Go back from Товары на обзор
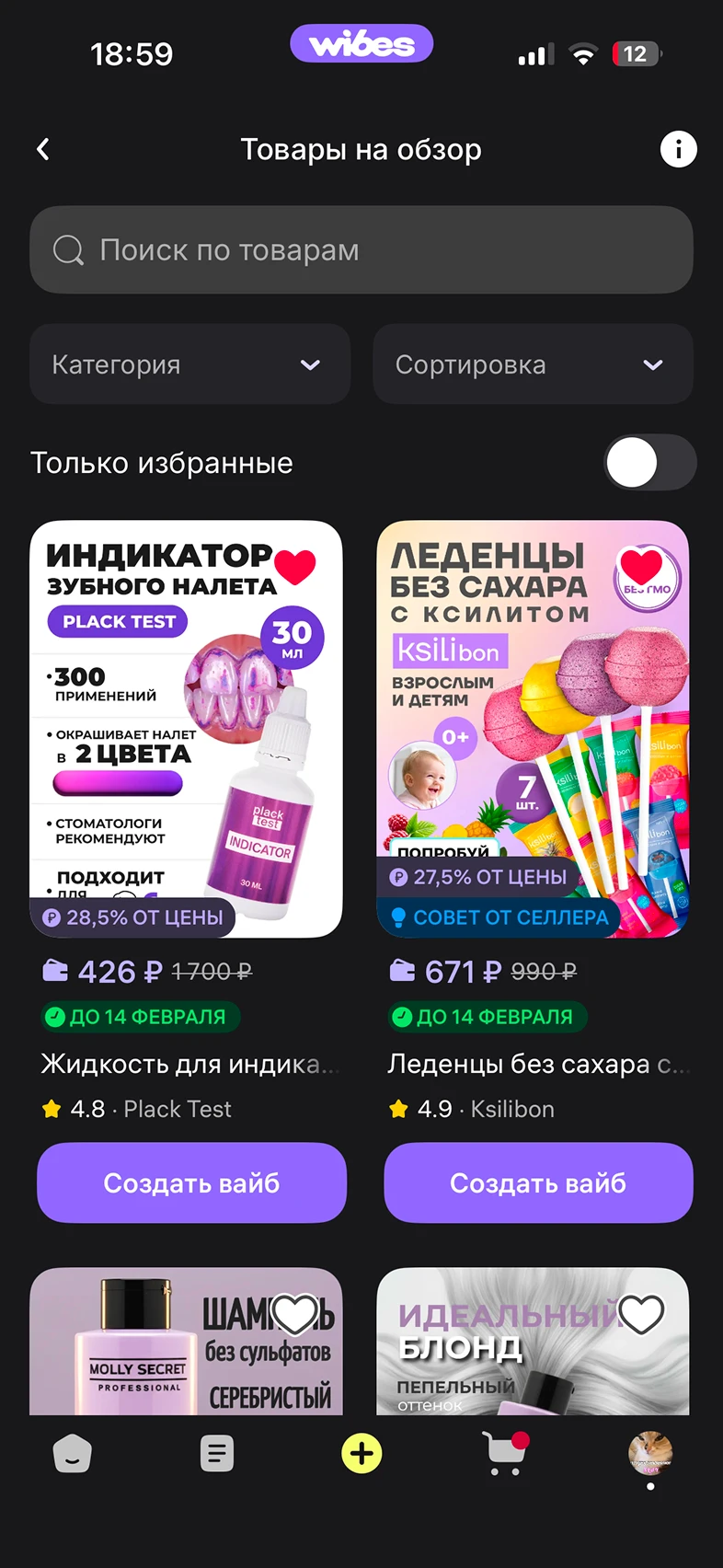 43,149
